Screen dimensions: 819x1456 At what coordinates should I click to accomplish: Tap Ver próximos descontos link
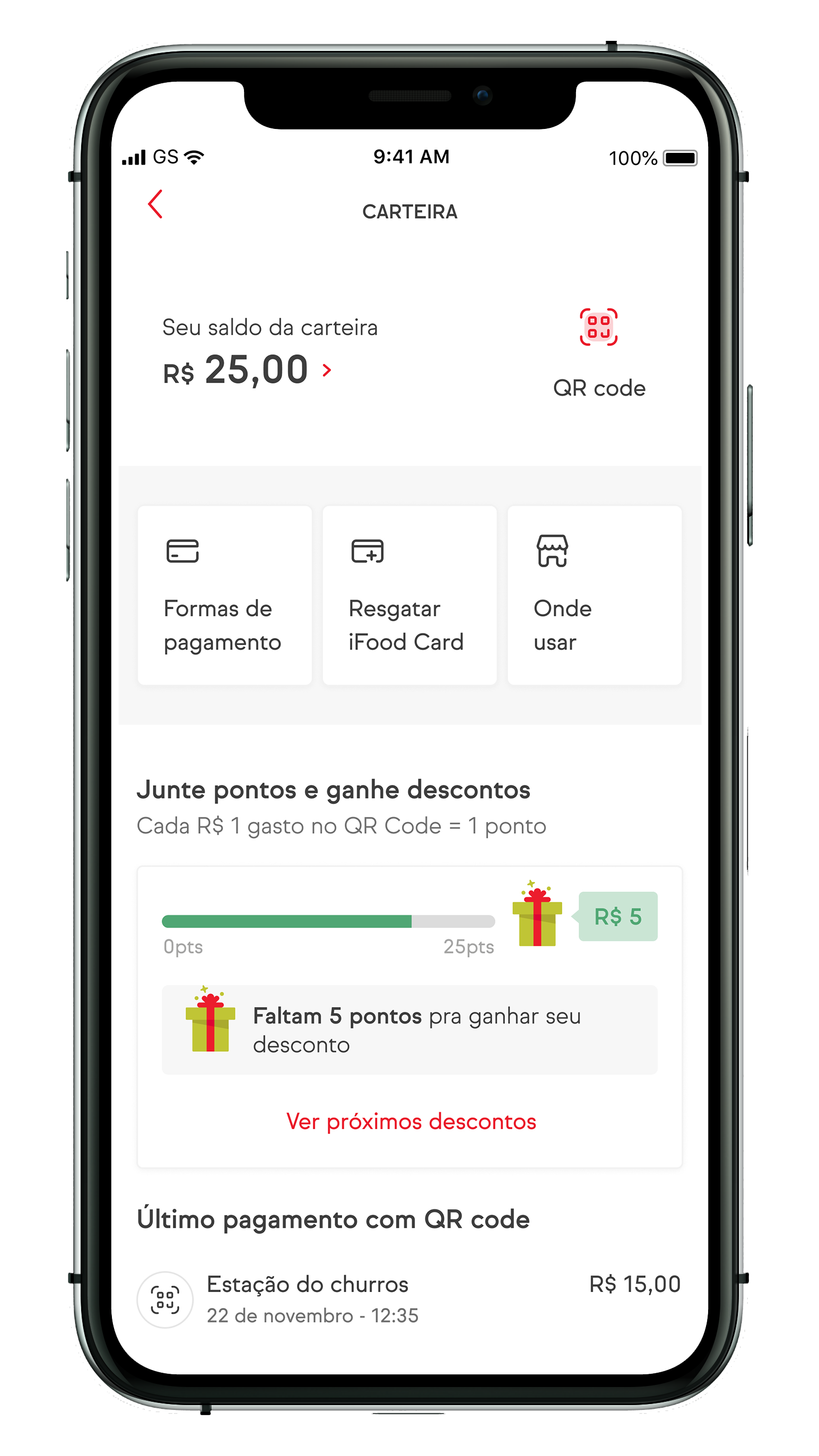coord(411,1121)
